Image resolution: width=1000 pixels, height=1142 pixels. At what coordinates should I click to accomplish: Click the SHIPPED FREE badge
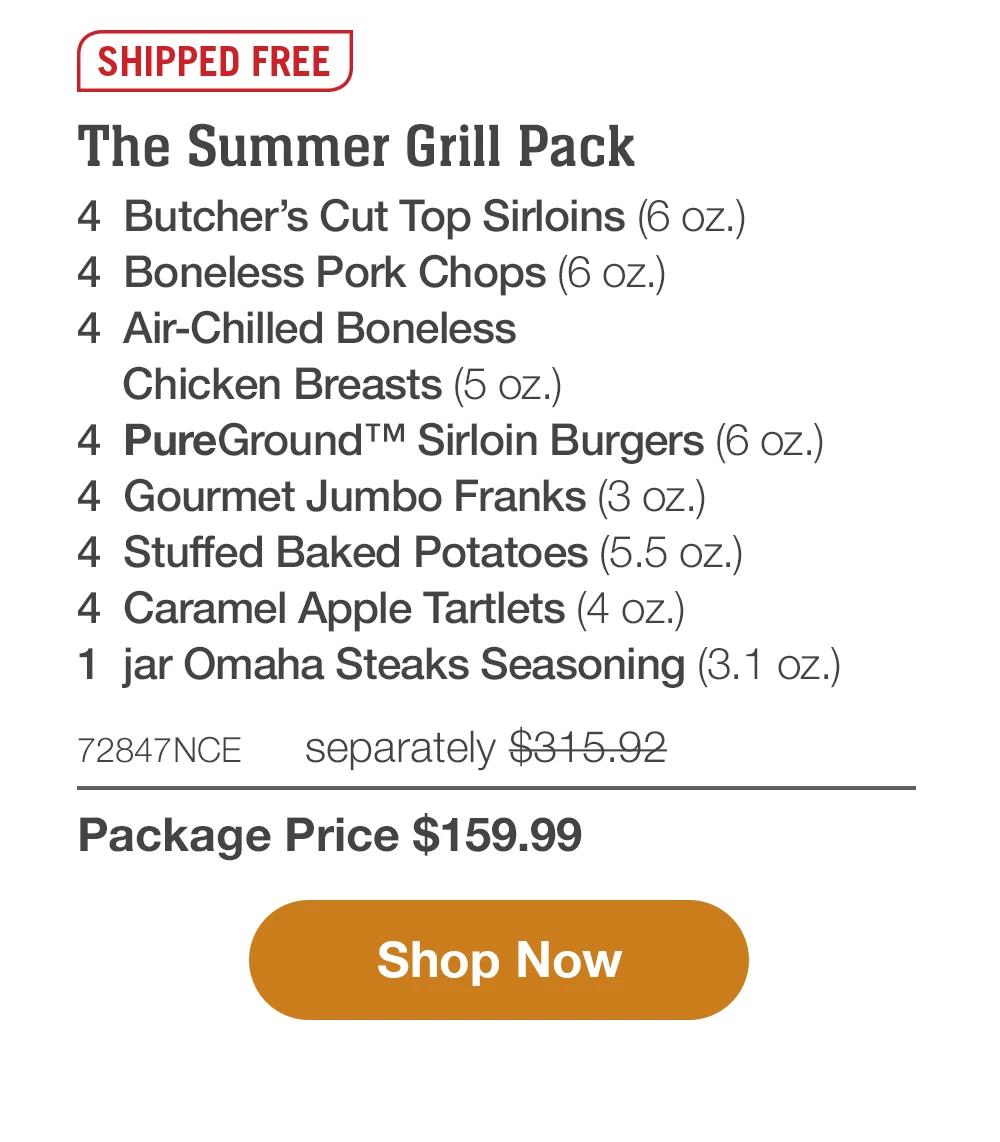click(x=213, y=62)
